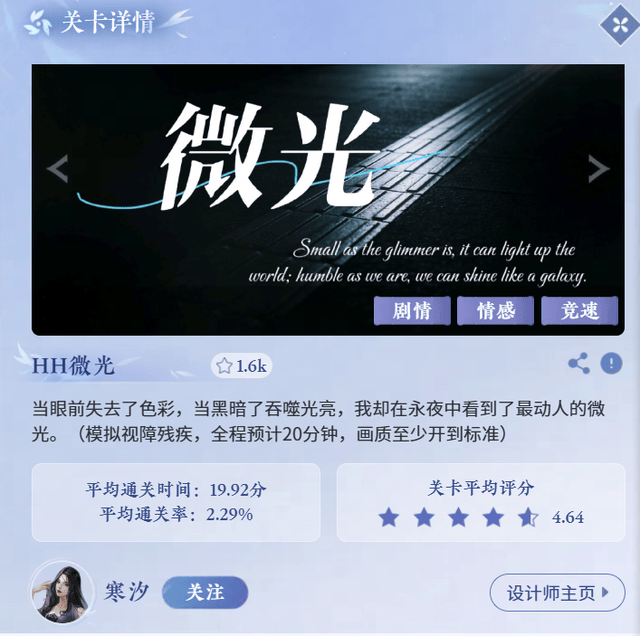The width and height of the screenshot is (640, 636).
Task: Close the 关卡详情 panel
Action: 620,25
